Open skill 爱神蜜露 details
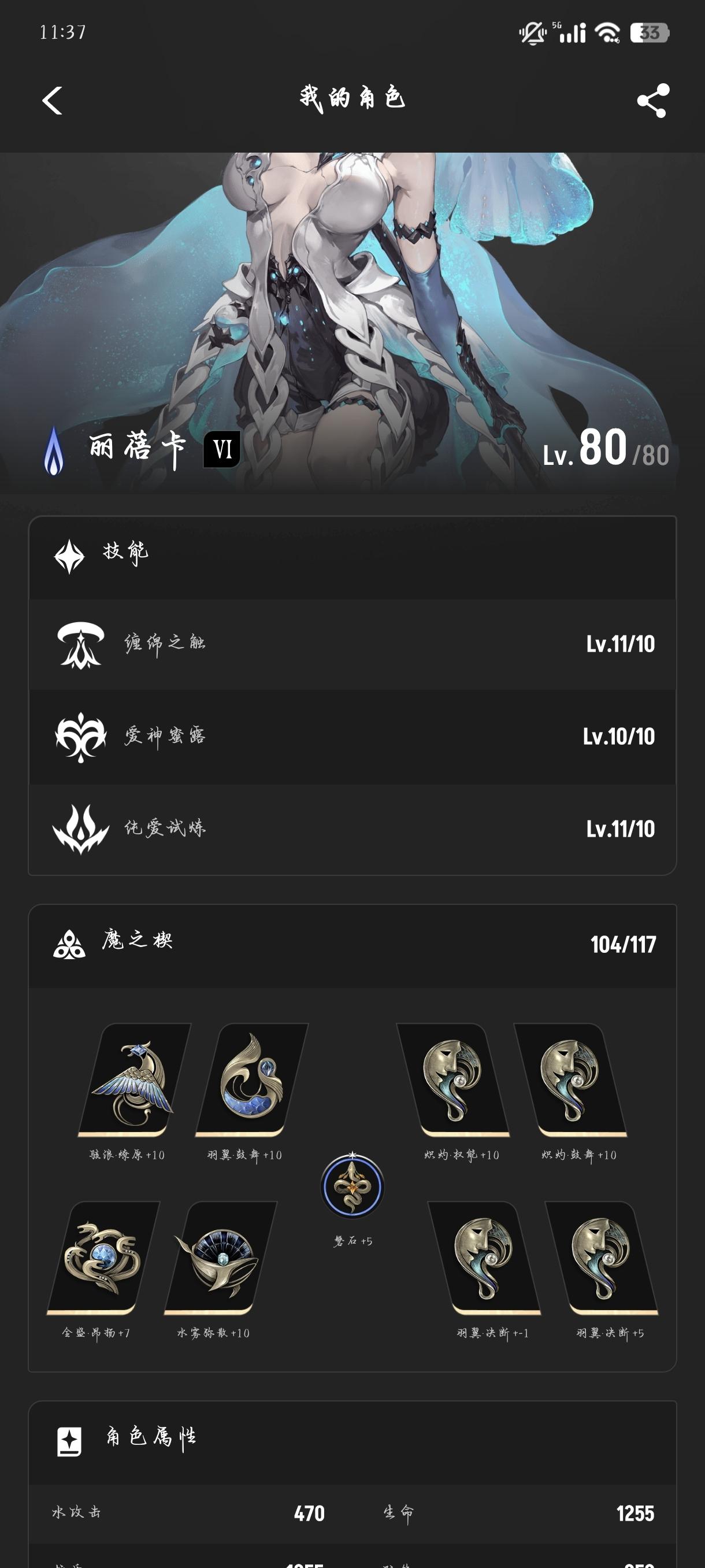Image resolution: width=705 pixels, height=1568 pixels. tap(352, 737)
